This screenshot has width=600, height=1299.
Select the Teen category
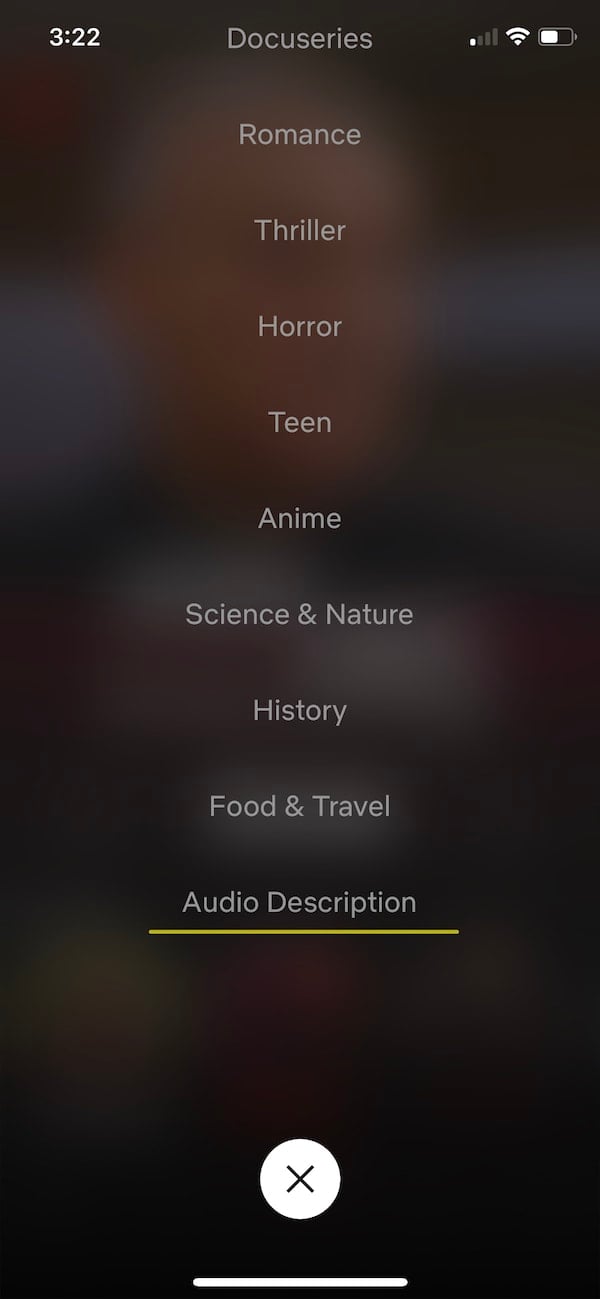(x=299, y=423)
